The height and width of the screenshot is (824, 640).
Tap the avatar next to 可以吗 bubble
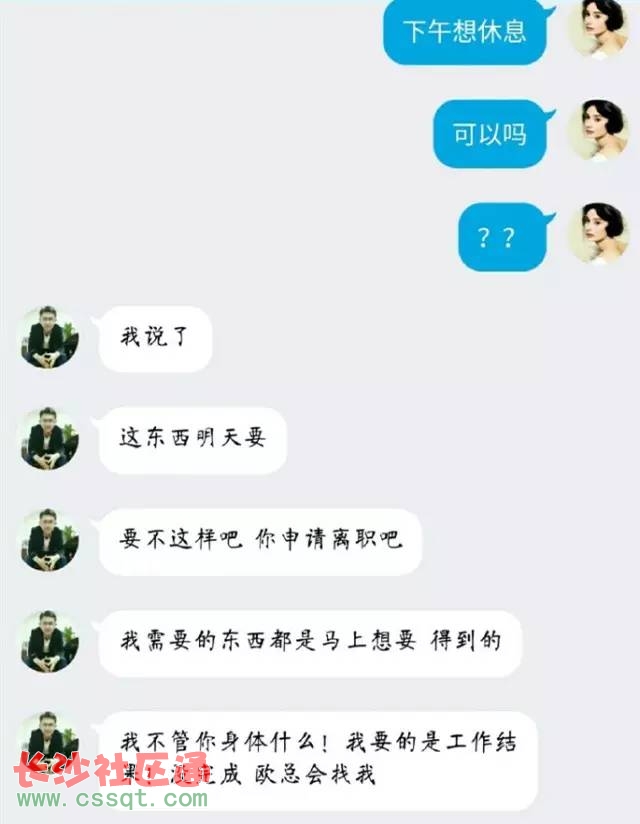[598, 130]
